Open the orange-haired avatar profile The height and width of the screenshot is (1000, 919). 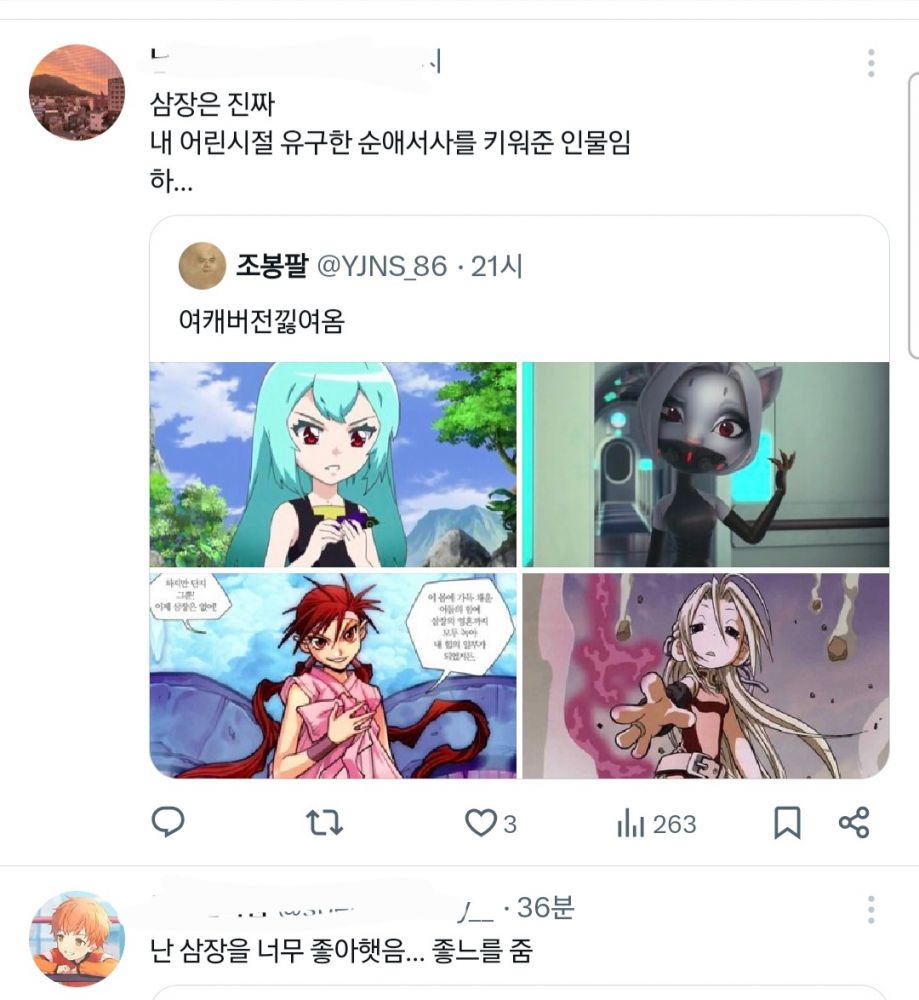(x=77, y=938)
